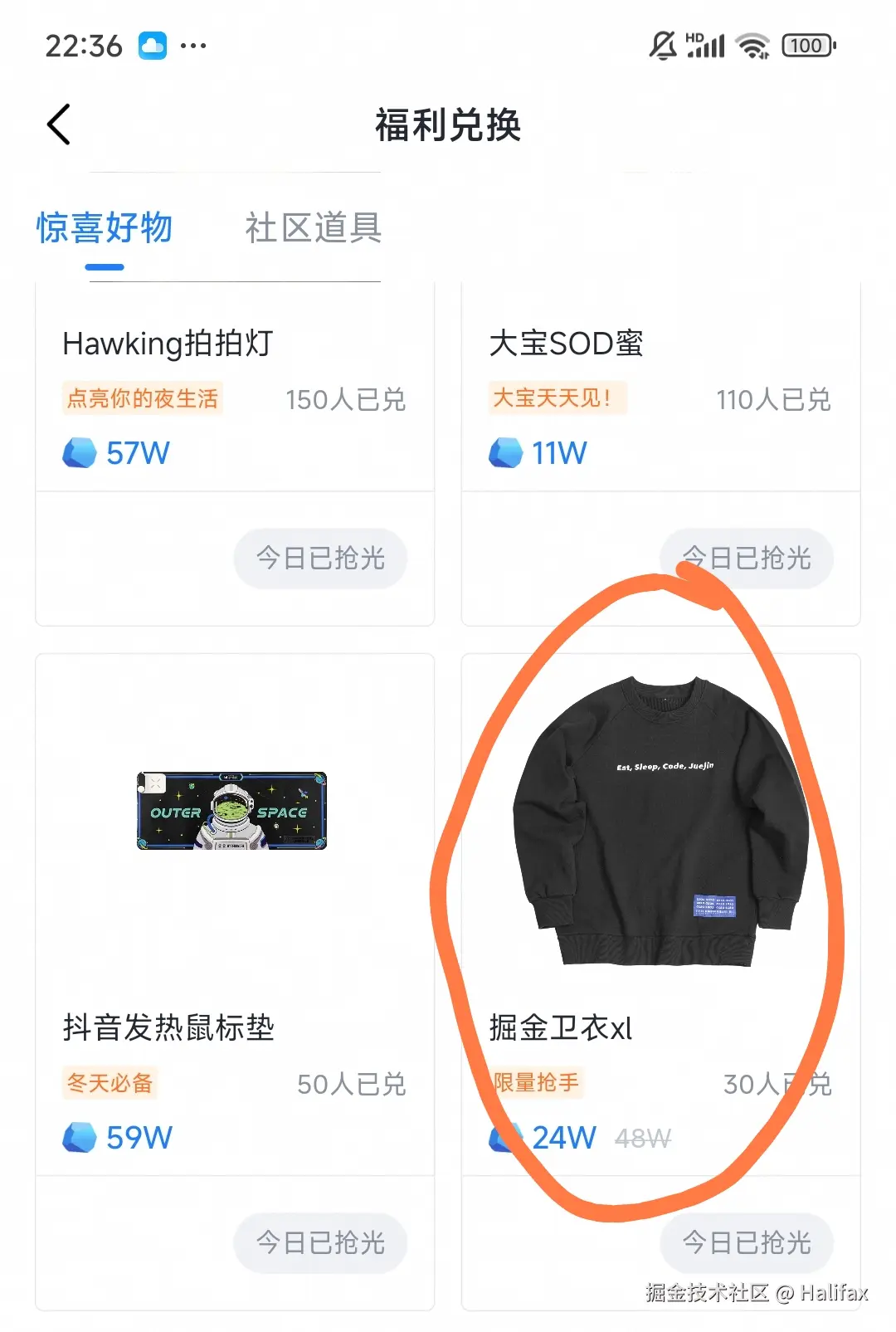Tap the muted notification bell status icon
Image resolution: width=896 pixels, height=1332 pixels.
(x=660, y=46)
